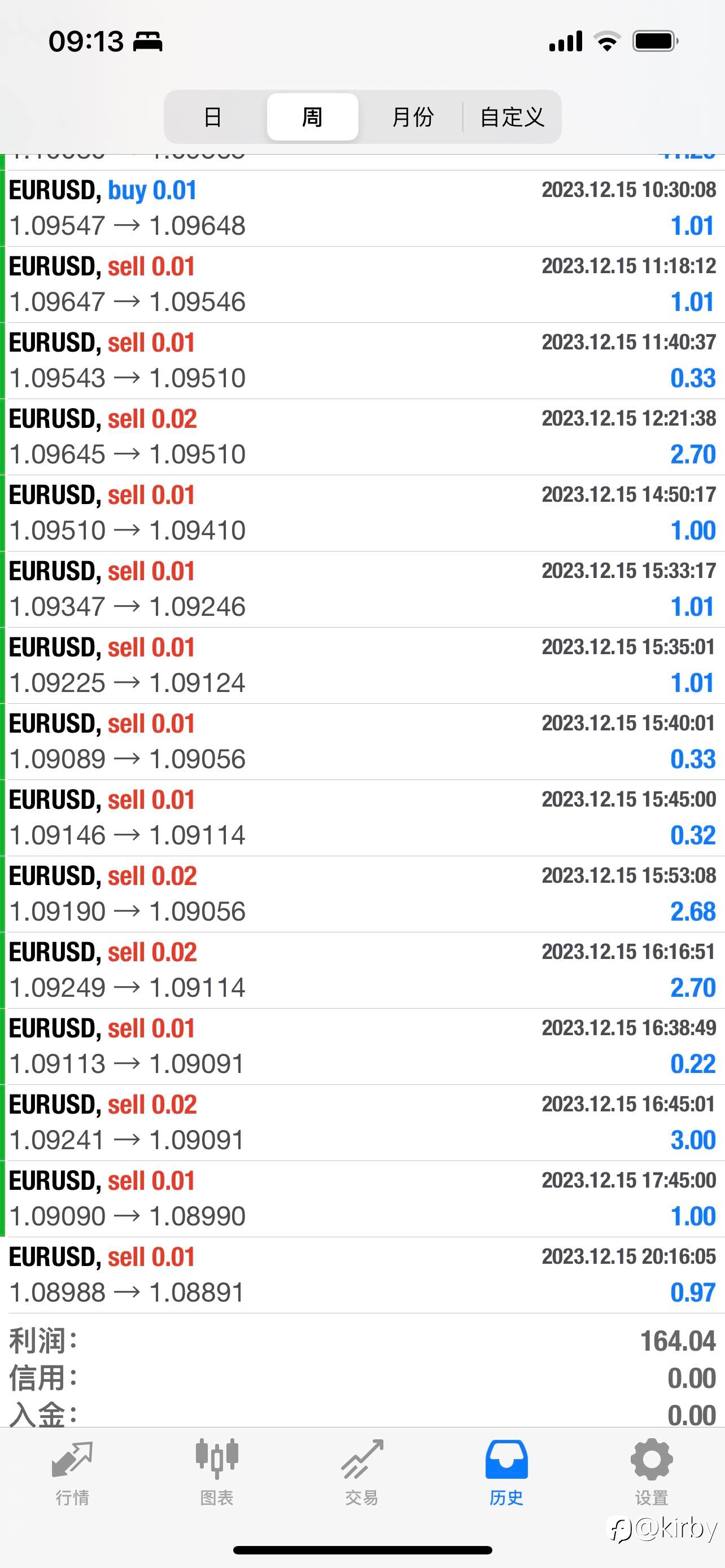Open the 设置 settings tab

[x=652, y=1473]
